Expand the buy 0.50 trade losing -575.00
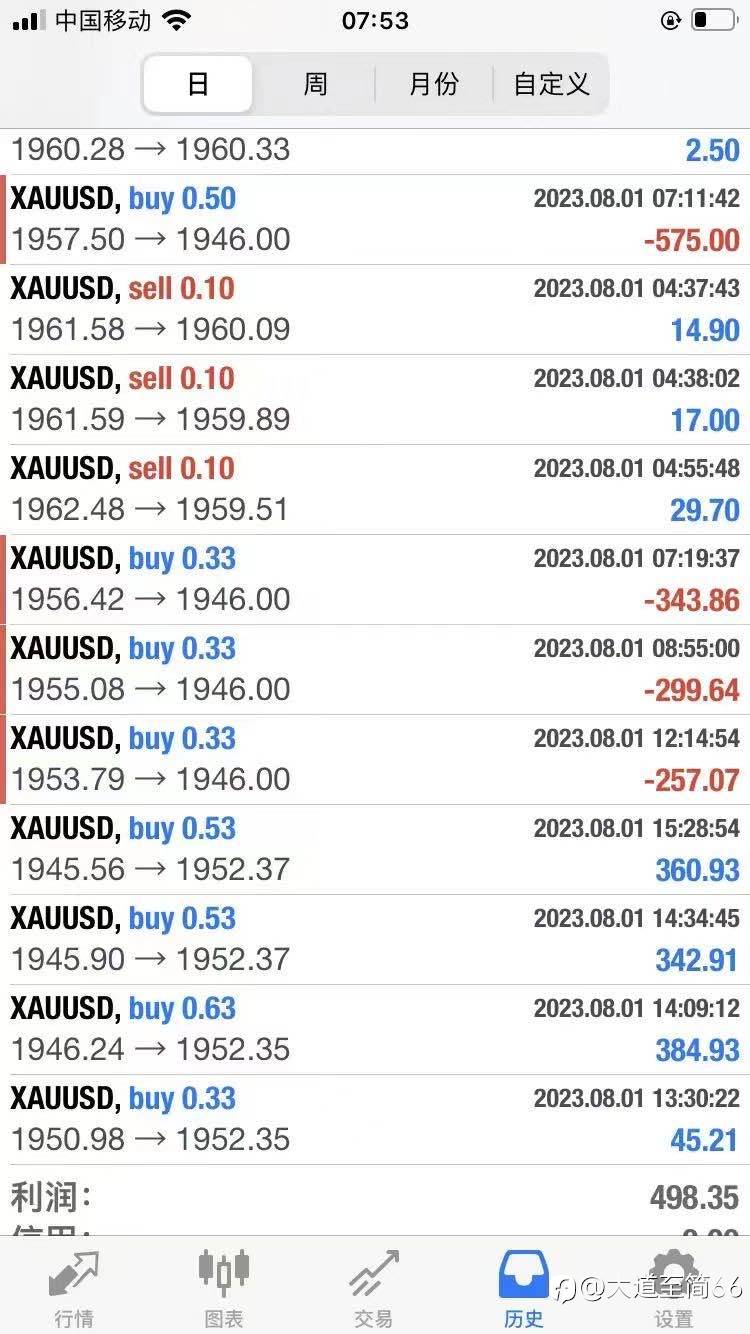The height and width of the screenshot is (1334, 750). click(x=375, y=220)
